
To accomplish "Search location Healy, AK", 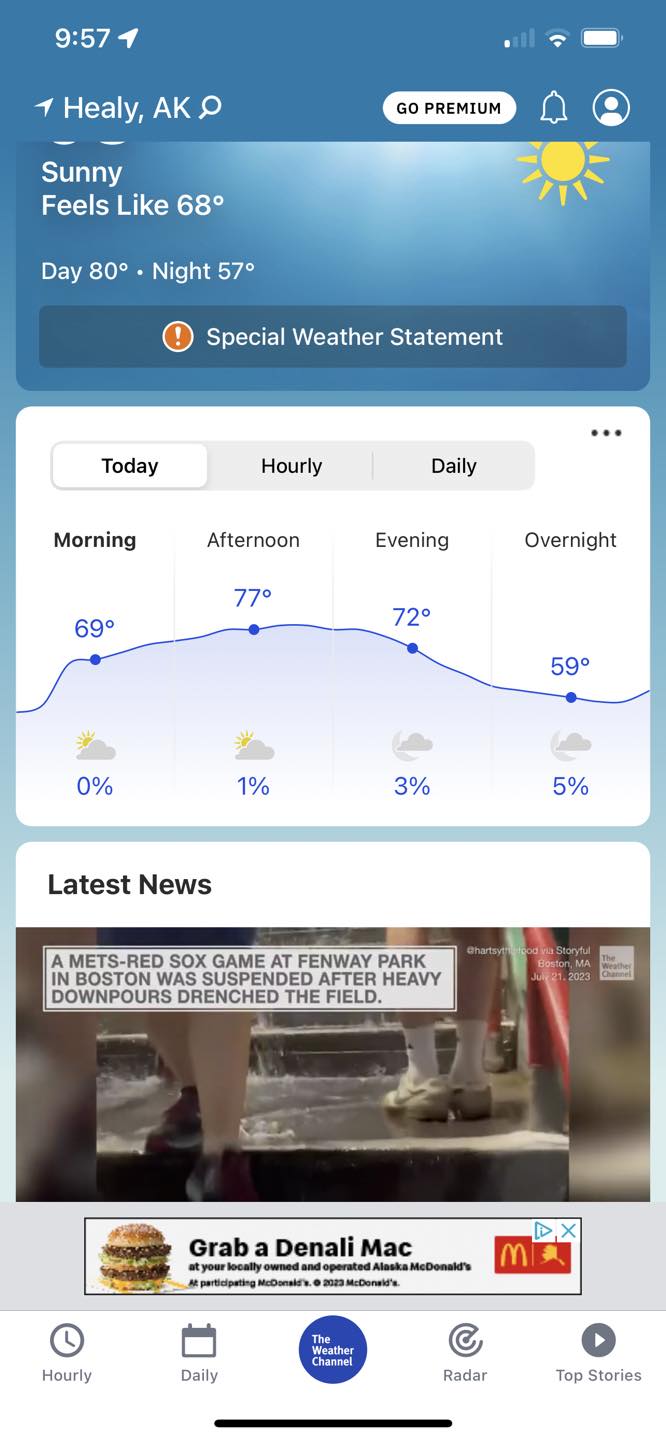I will tap(128, 108).
